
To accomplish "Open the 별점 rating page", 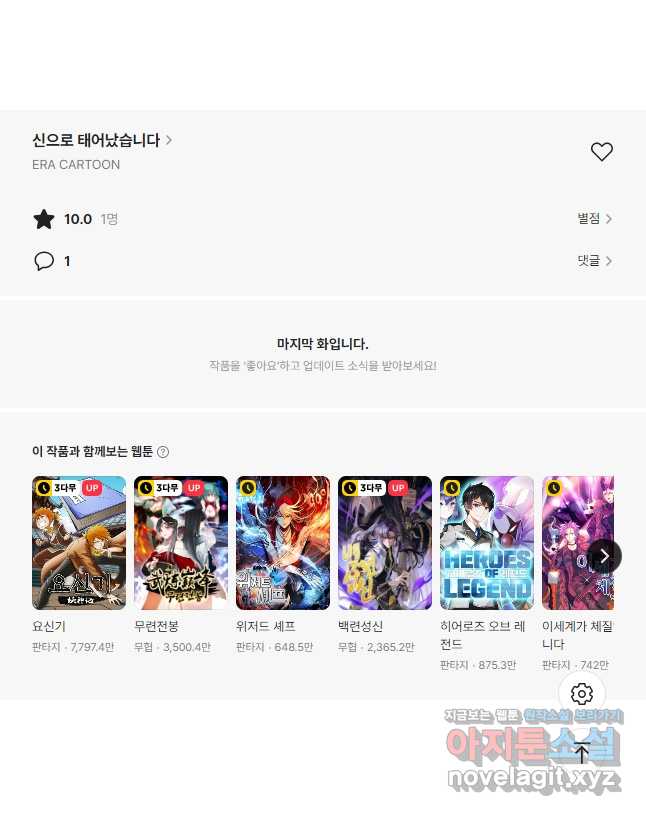I will pos(594,219).
